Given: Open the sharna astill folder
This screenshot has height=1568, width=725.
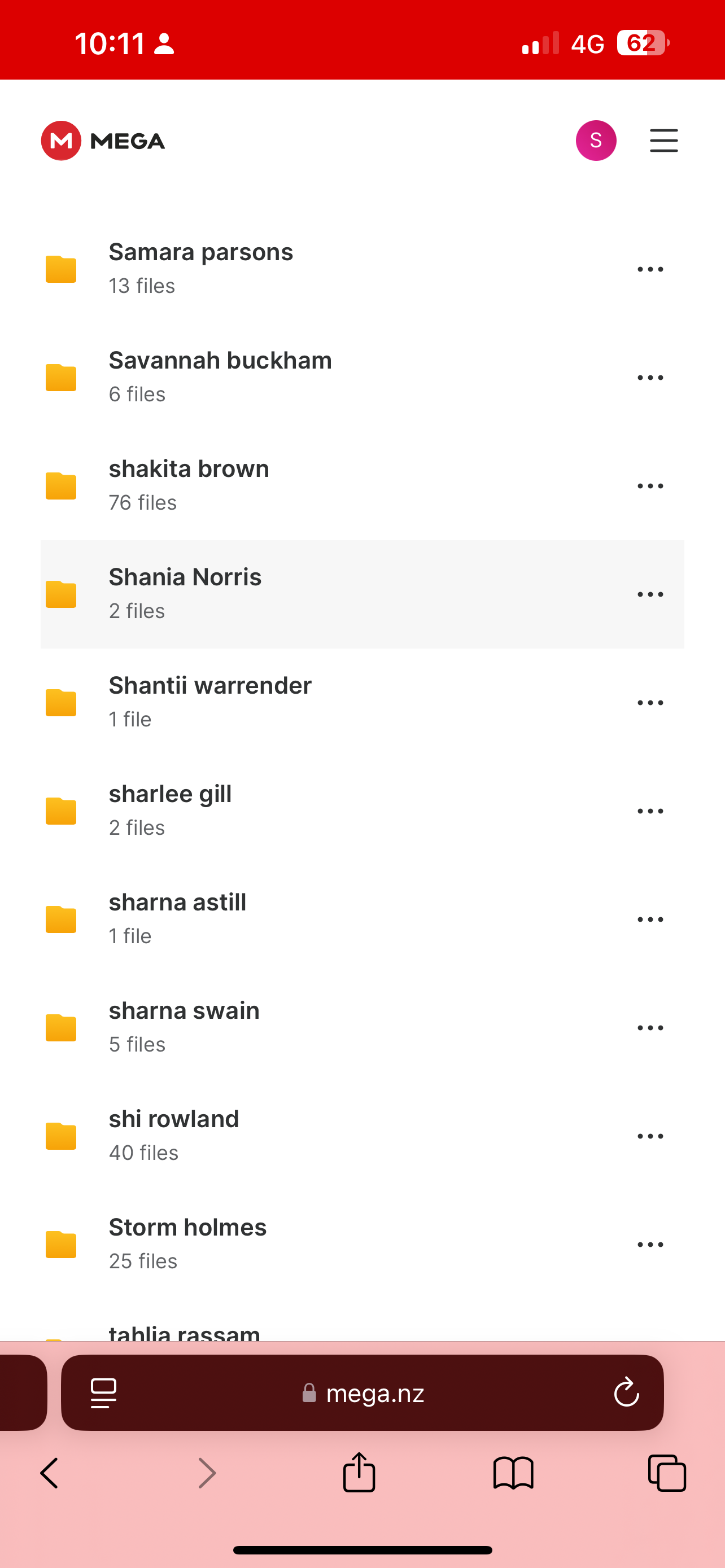Looking at the screenshot, I should click(177, 918).
